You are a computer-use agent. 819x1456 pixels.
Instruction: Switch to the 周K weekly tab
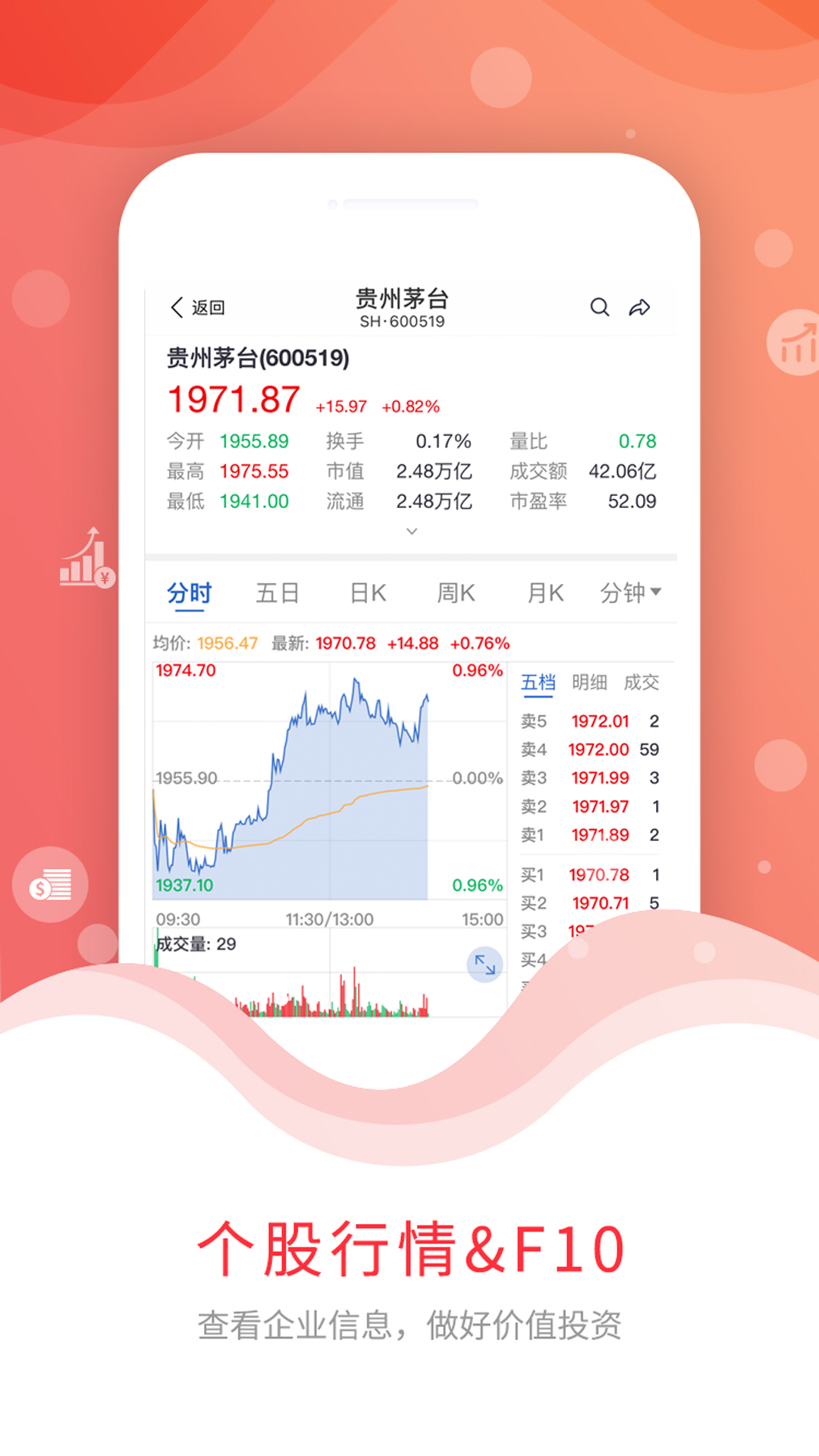pyautogui.click(x=455, y=593)
